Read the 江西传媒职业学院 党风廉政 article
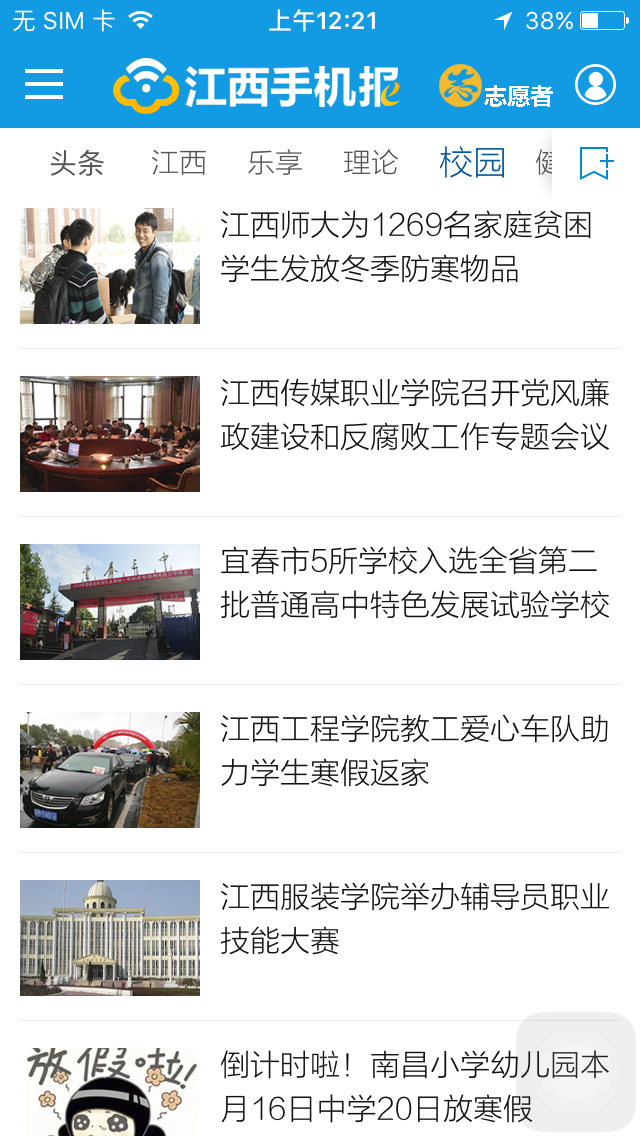Screen dimensions: 640x1136 tap(414, 415)
